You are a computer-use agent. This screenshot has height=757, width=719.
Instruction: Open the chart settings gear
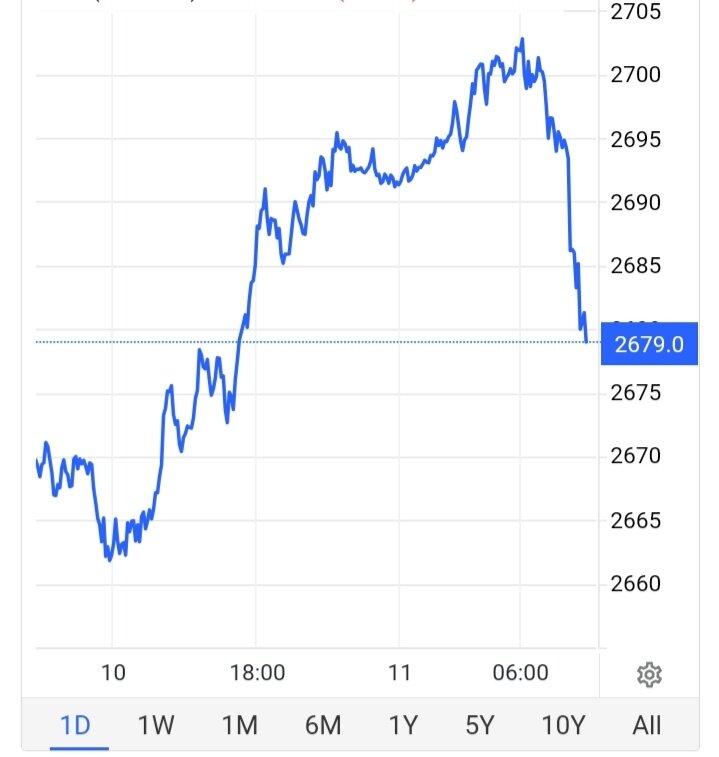click(x=649, y=675)
